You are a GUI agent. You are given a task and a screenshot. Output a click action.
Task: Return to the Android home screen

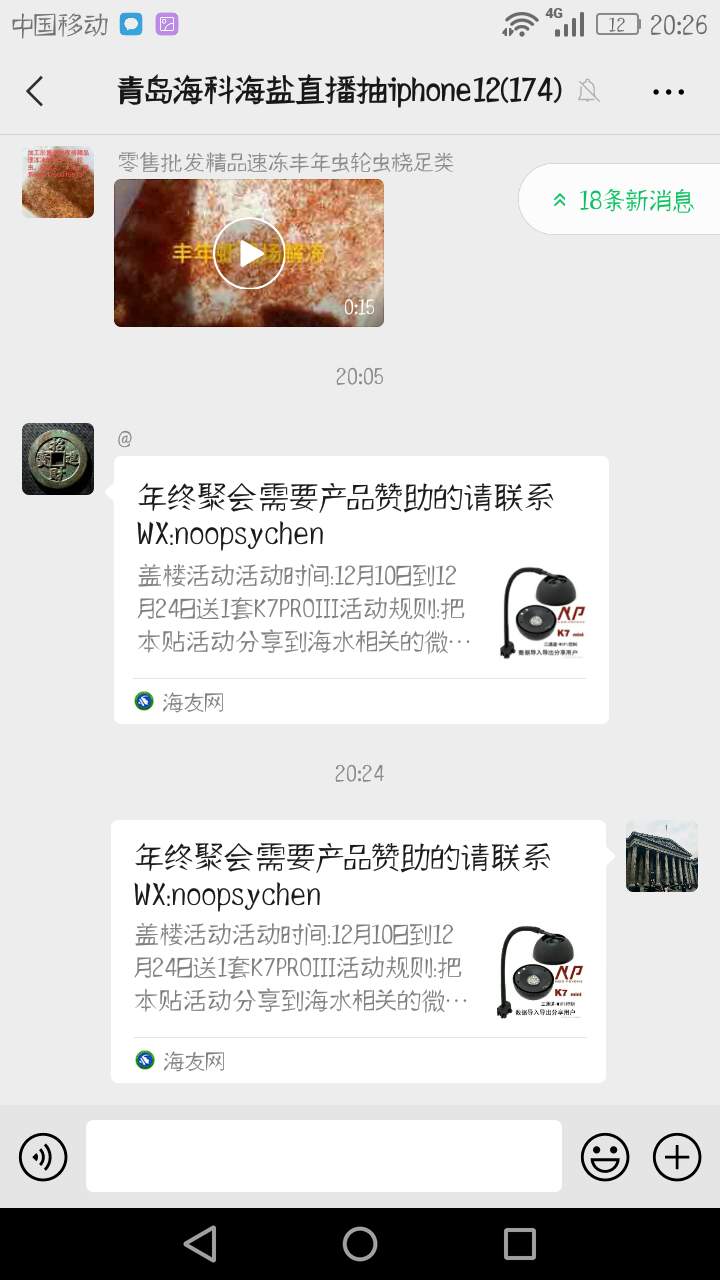pos(360,1244)
